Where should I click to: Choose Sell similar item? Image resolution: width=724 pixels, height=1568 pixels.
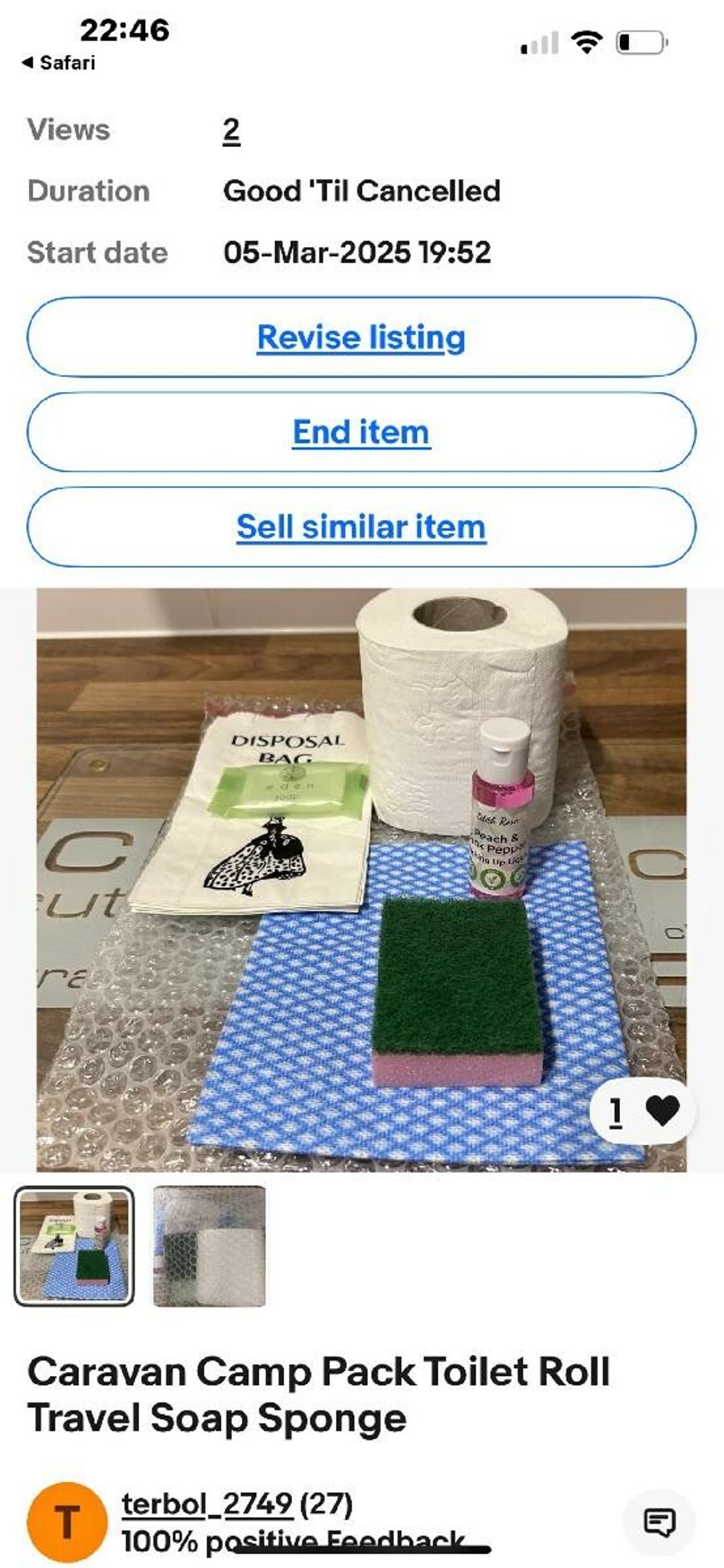pyautogui.click(x=361, y=526)
